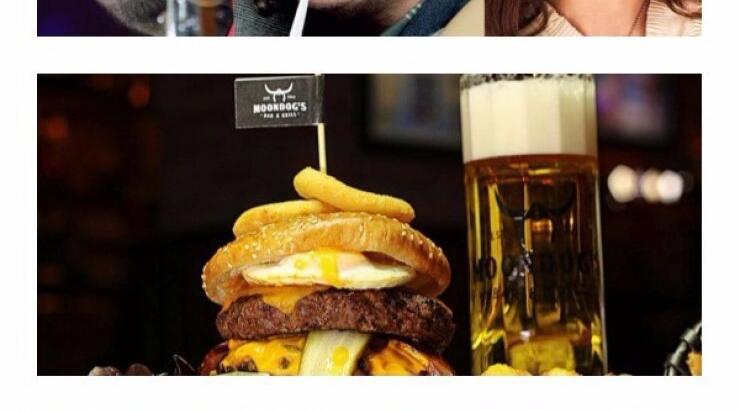
Task: Open the picture of people at top
Action: coord(369,17)
